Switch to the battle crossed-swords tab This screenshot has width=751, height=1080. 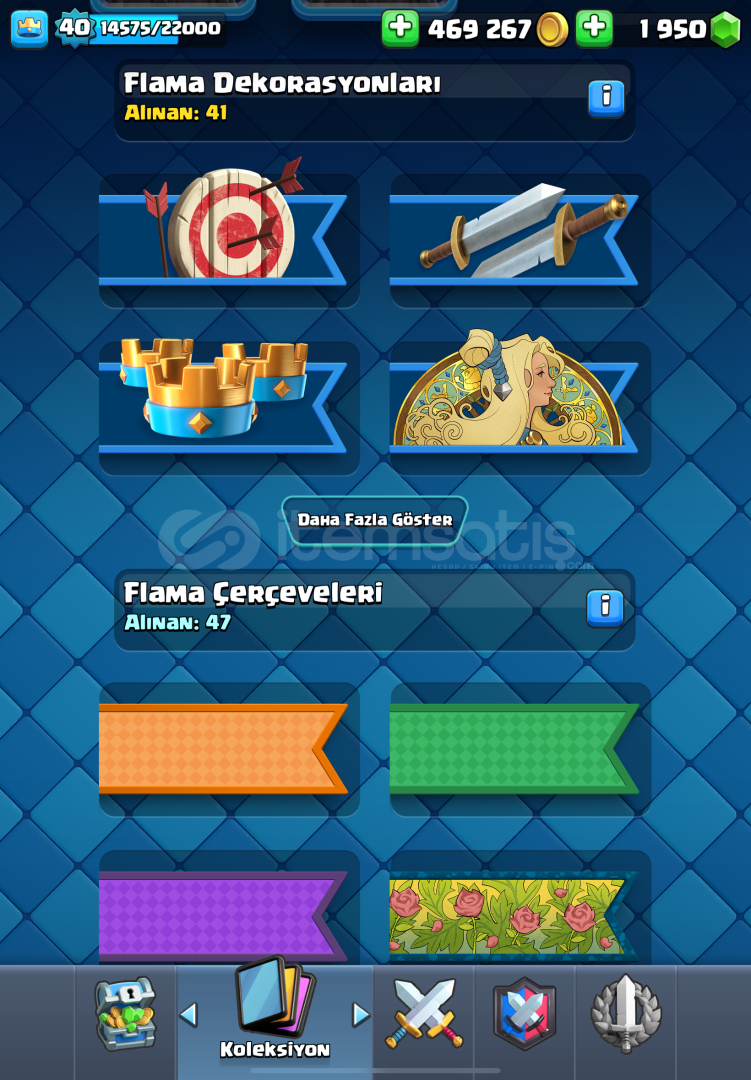point(424,1014)
